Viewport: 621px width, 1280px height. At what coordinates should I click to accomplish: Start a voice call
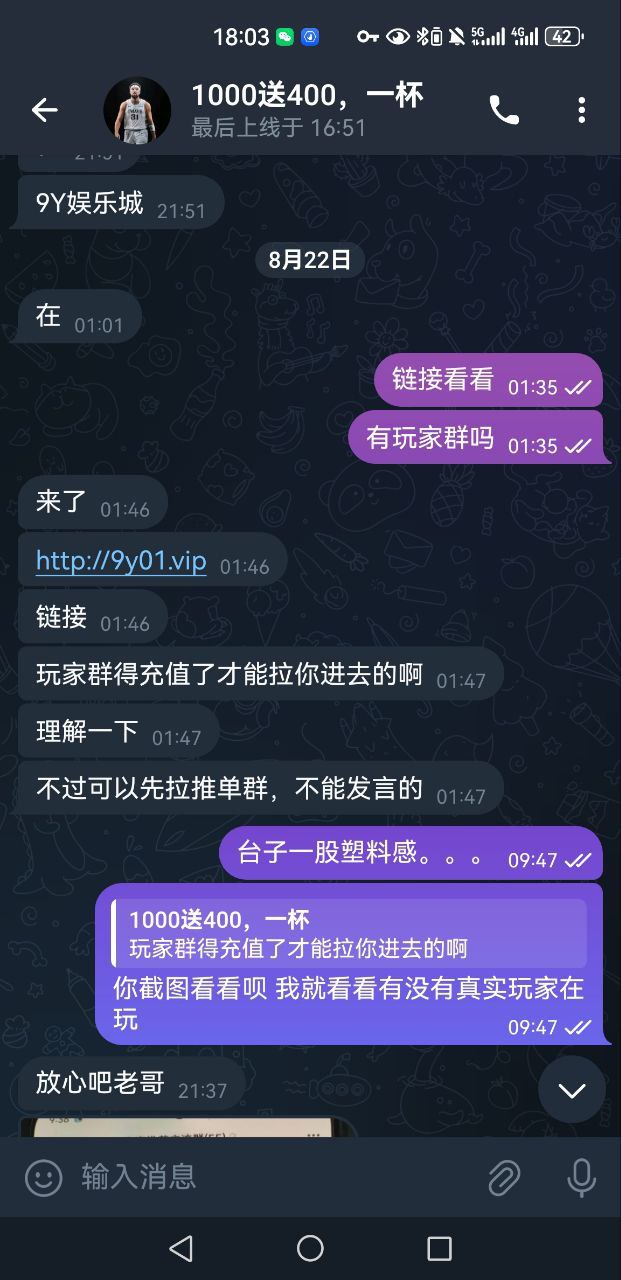[x=504, y=110]
